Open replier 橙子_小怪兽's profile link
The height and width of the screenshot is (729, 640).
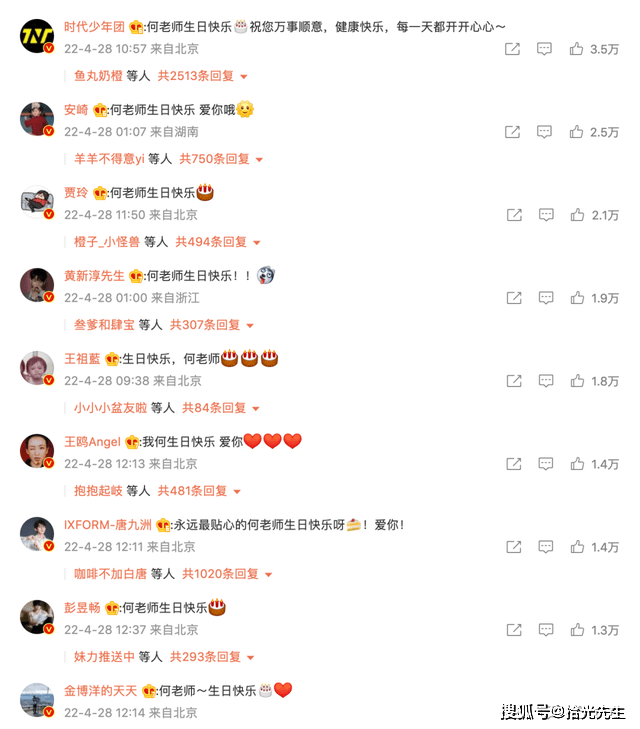pyautogui.click(x=107, y=241)
